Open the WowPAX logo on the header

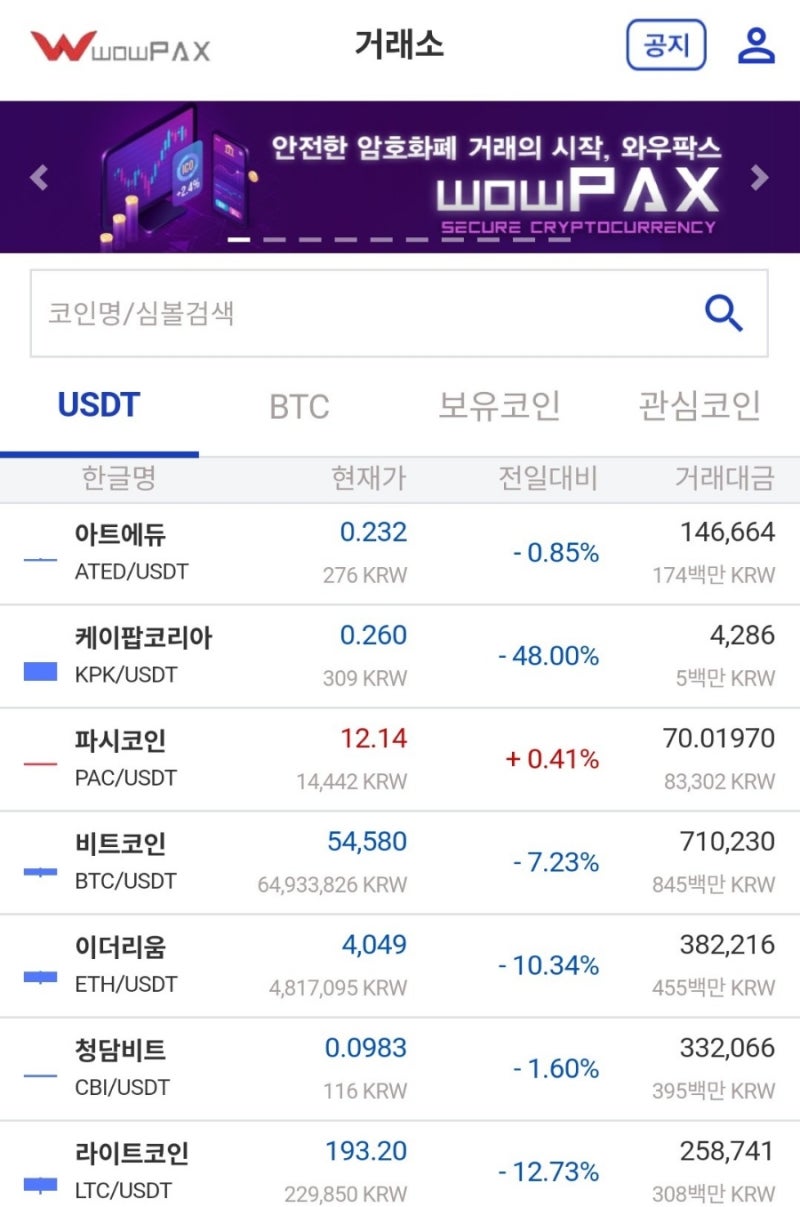coord(120,47)
